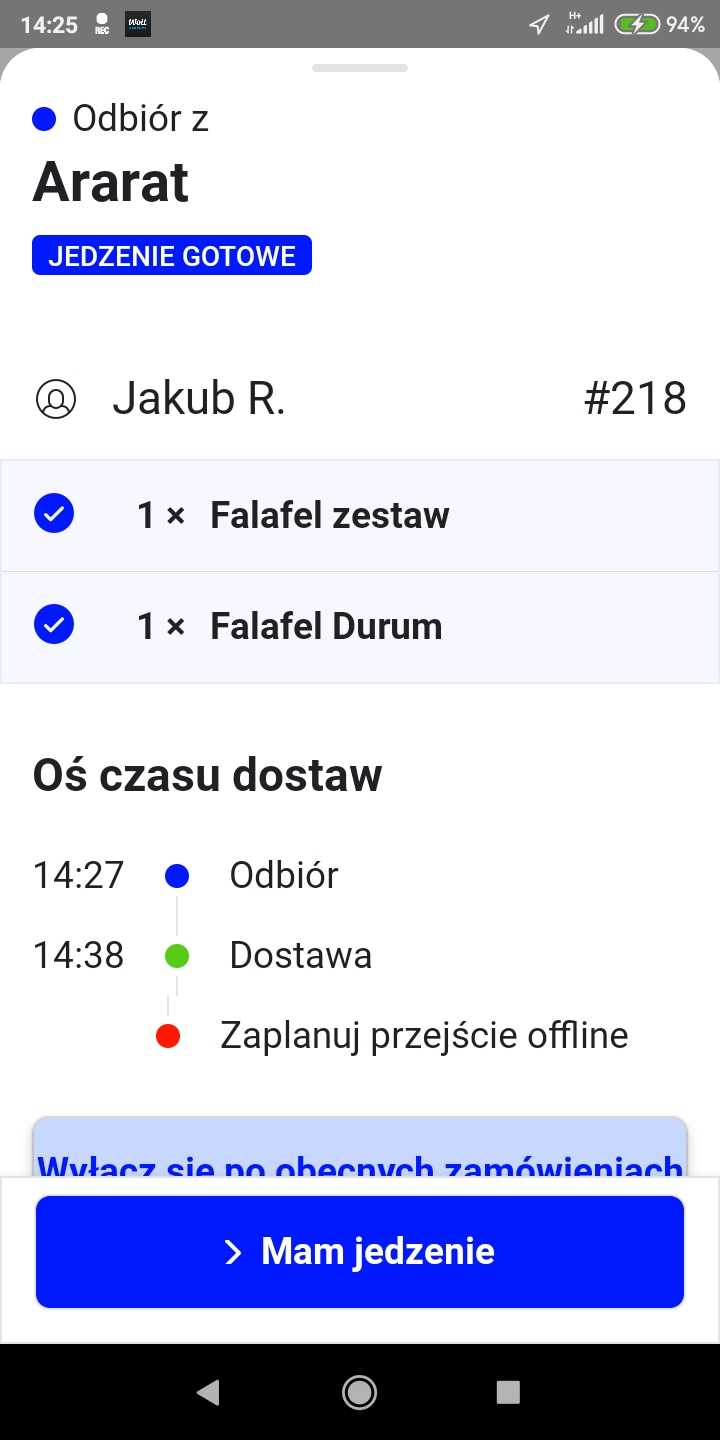Confirm pickup with Mam jedzenie button
This screenshot has width=720, height=1440.
click(x=360, y=1251)
